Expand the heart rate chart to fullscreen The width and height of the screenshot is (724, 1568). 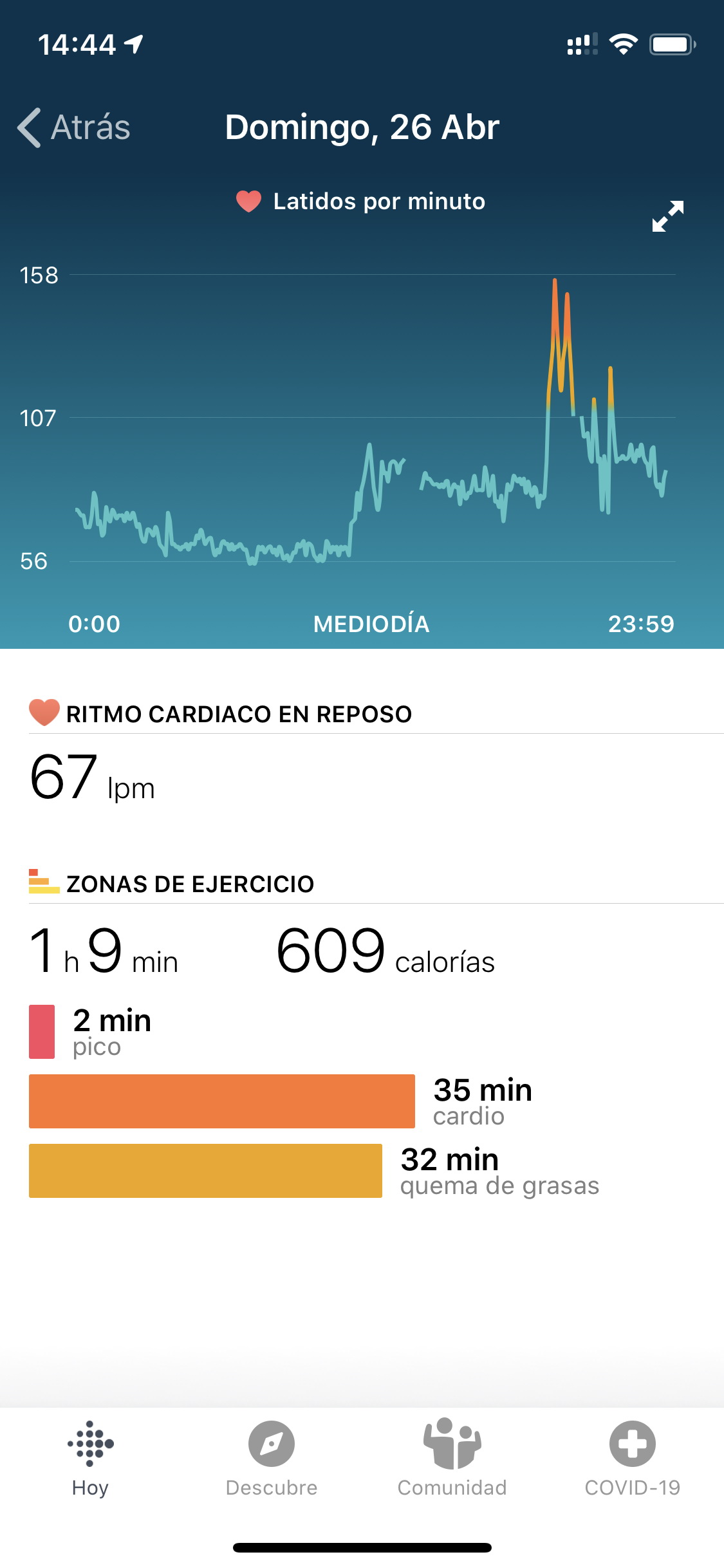click(x=667, y=216)
